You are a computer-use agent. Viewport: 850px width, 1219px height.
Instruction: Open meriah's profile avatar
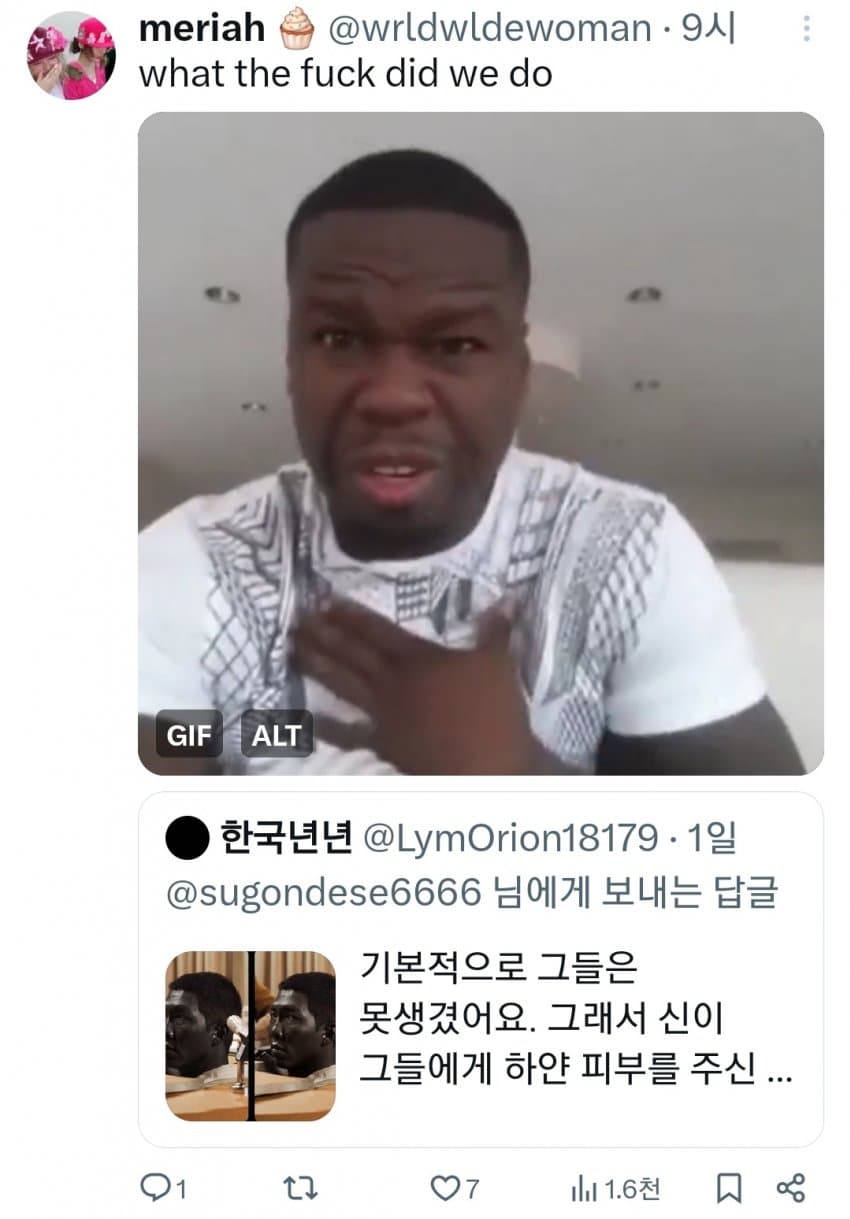pos(72,56)
